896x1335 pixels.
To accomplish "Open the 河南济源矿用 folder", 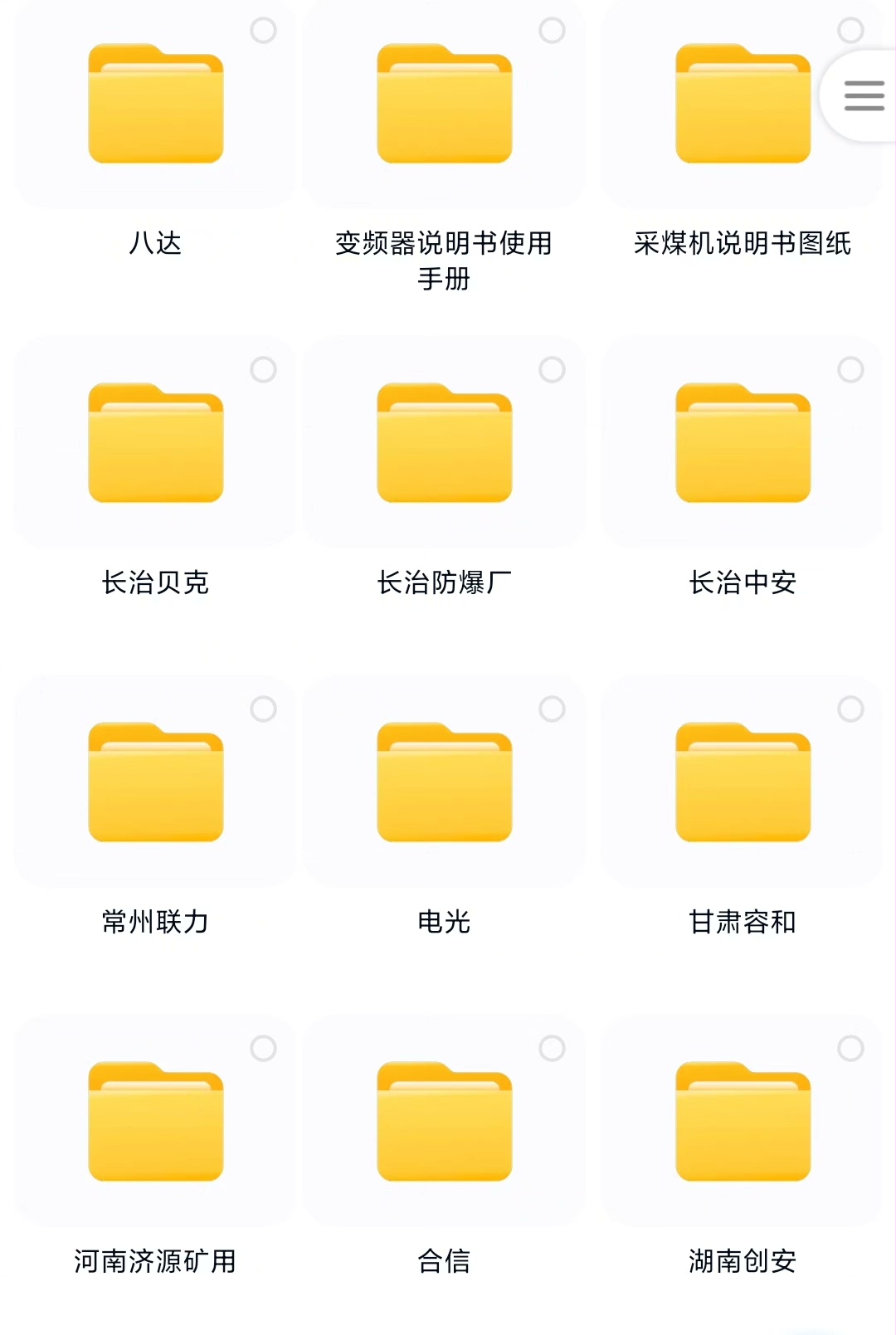I will coord(156,1123).
